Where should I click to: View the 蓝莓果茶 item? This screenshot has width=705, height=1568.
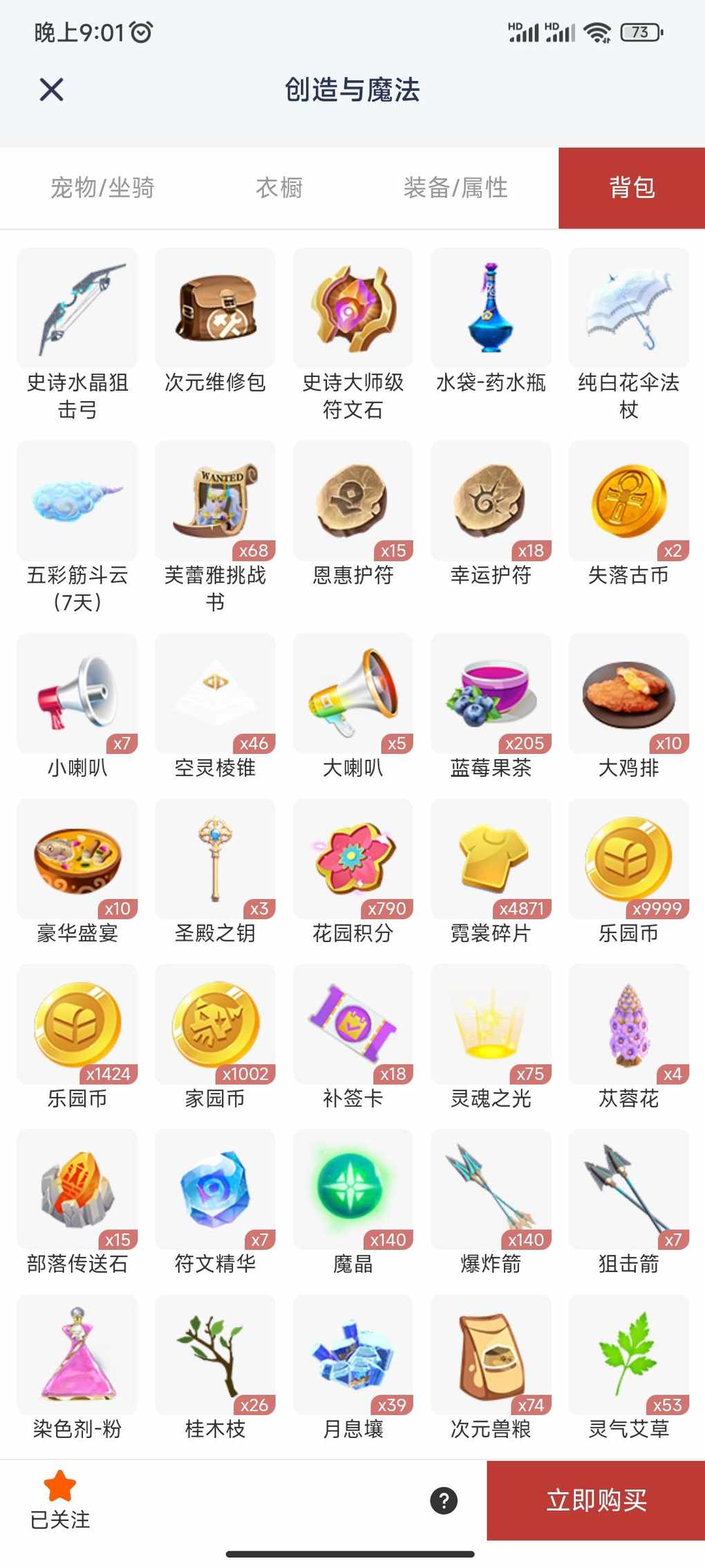click(x=491, y=693)
